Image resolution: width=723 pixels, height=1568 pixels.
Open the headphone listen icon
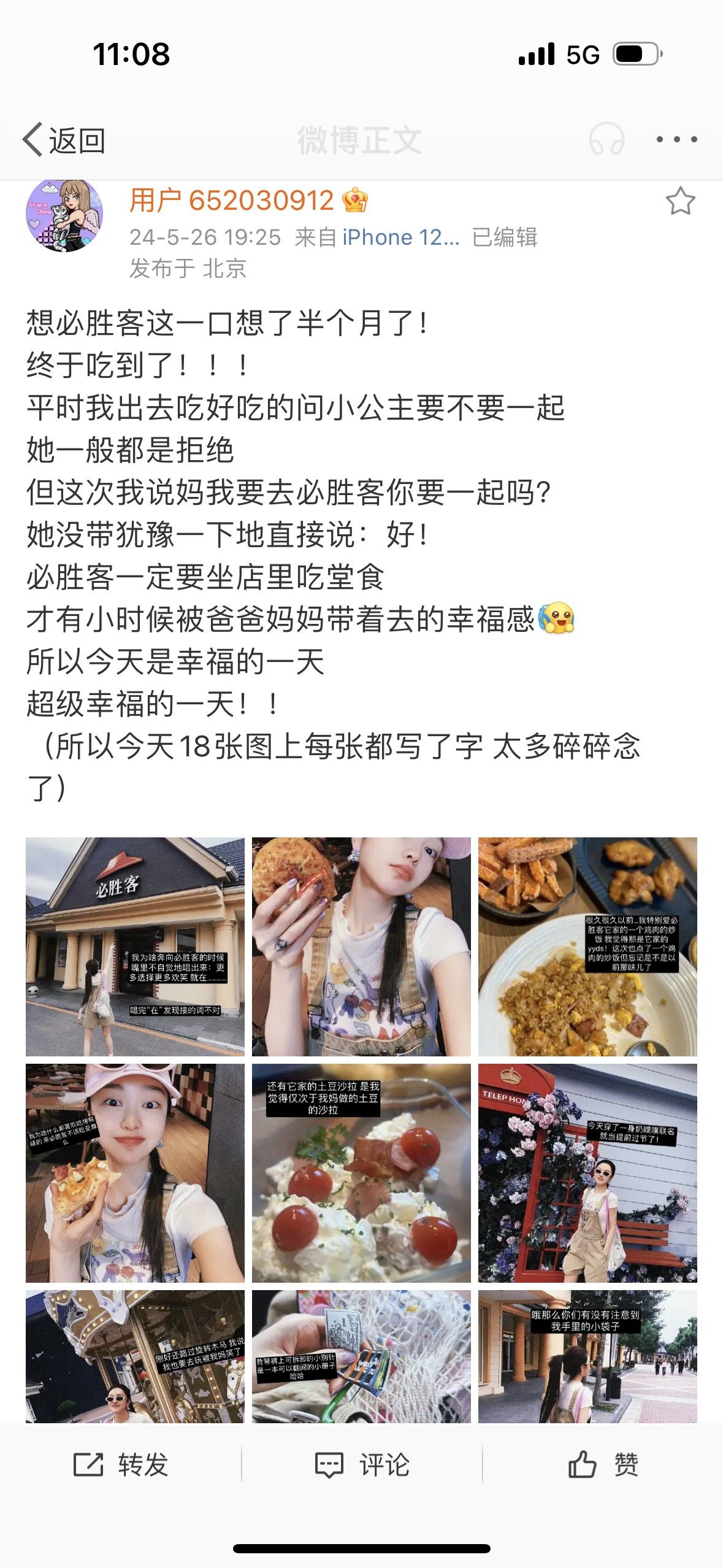tap(606, 139)
